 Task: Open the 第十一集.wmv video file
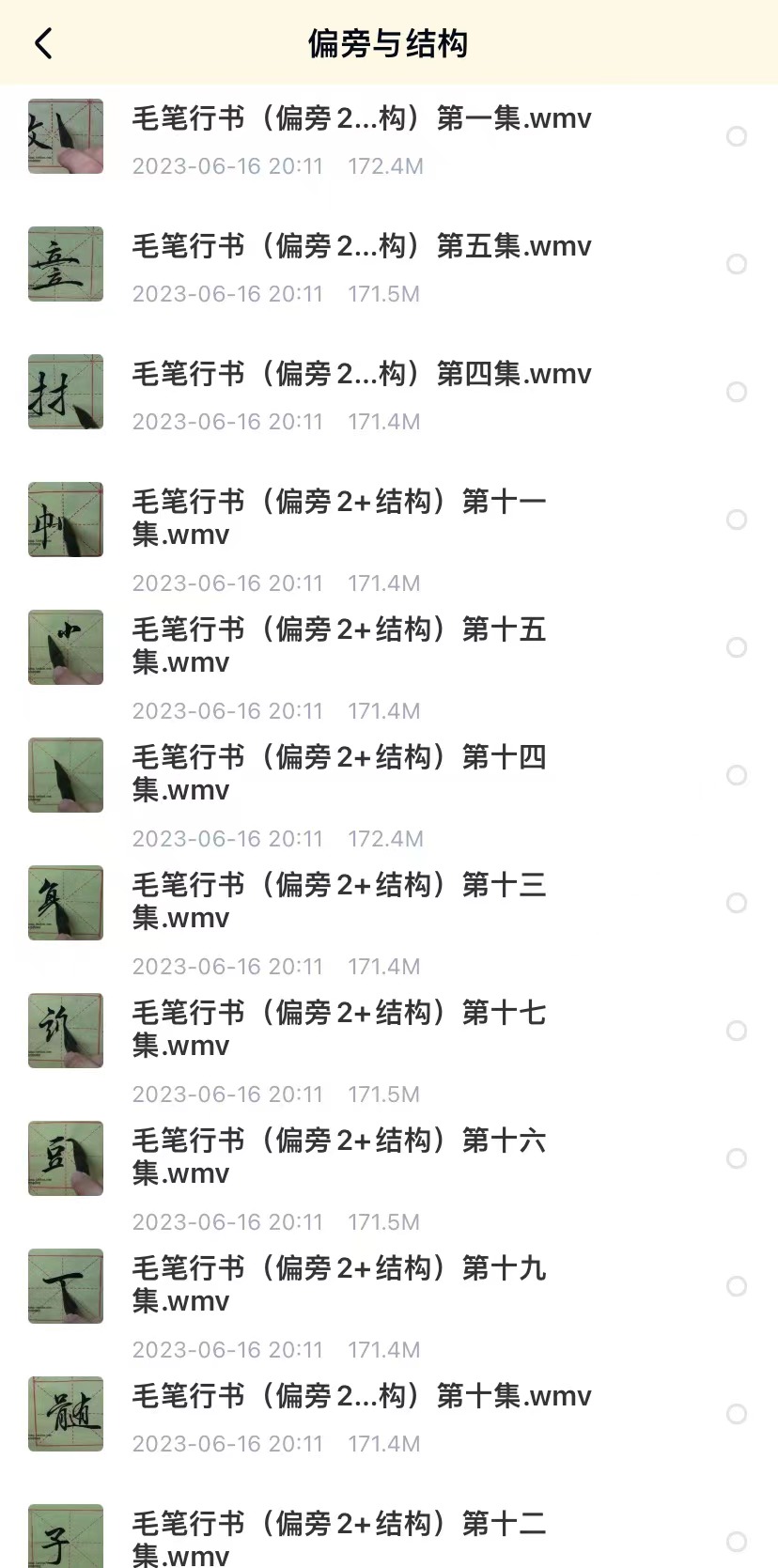338,518
